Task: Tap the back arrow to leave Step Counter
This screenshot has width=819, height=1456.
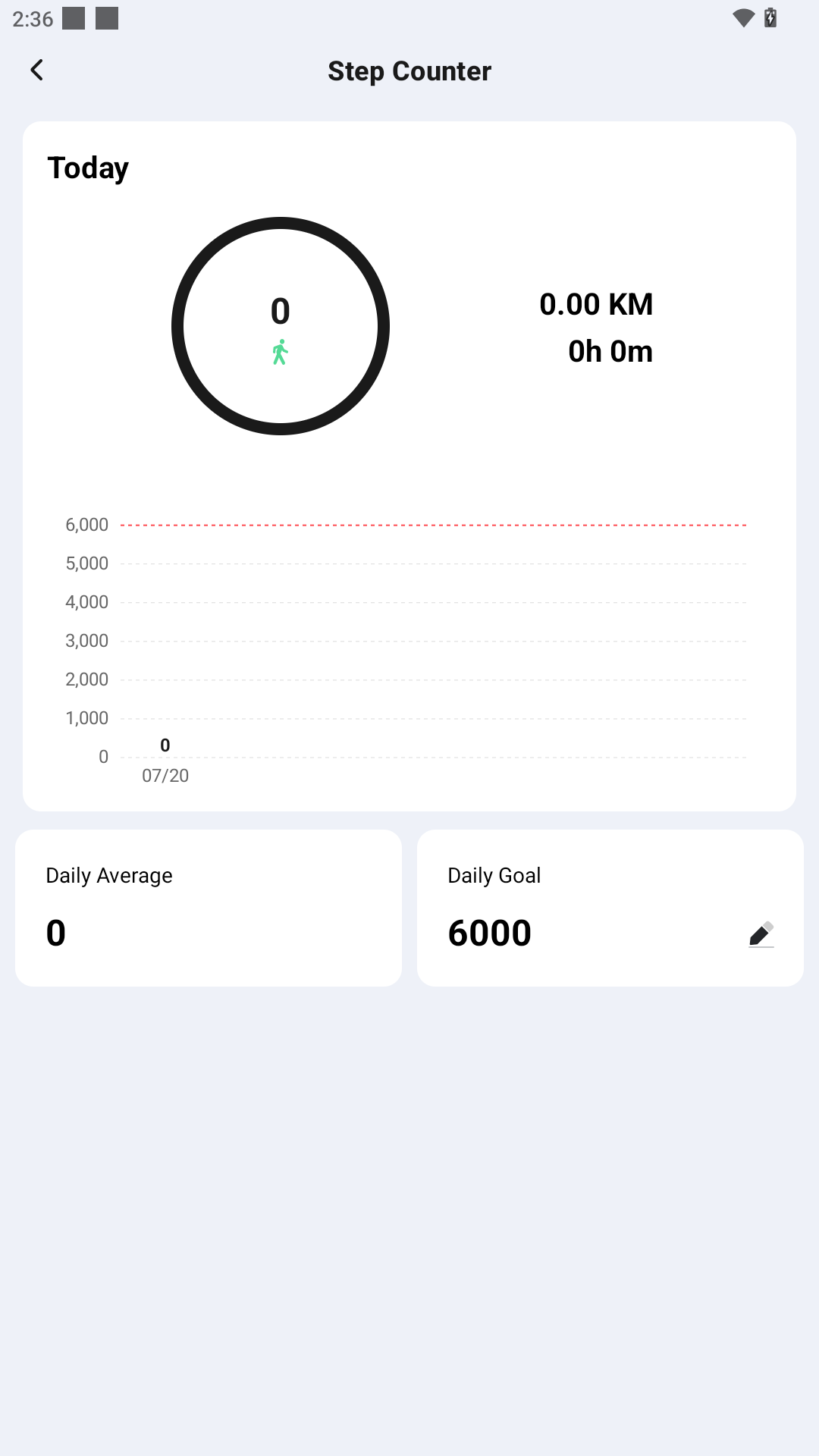Action: 36,70
